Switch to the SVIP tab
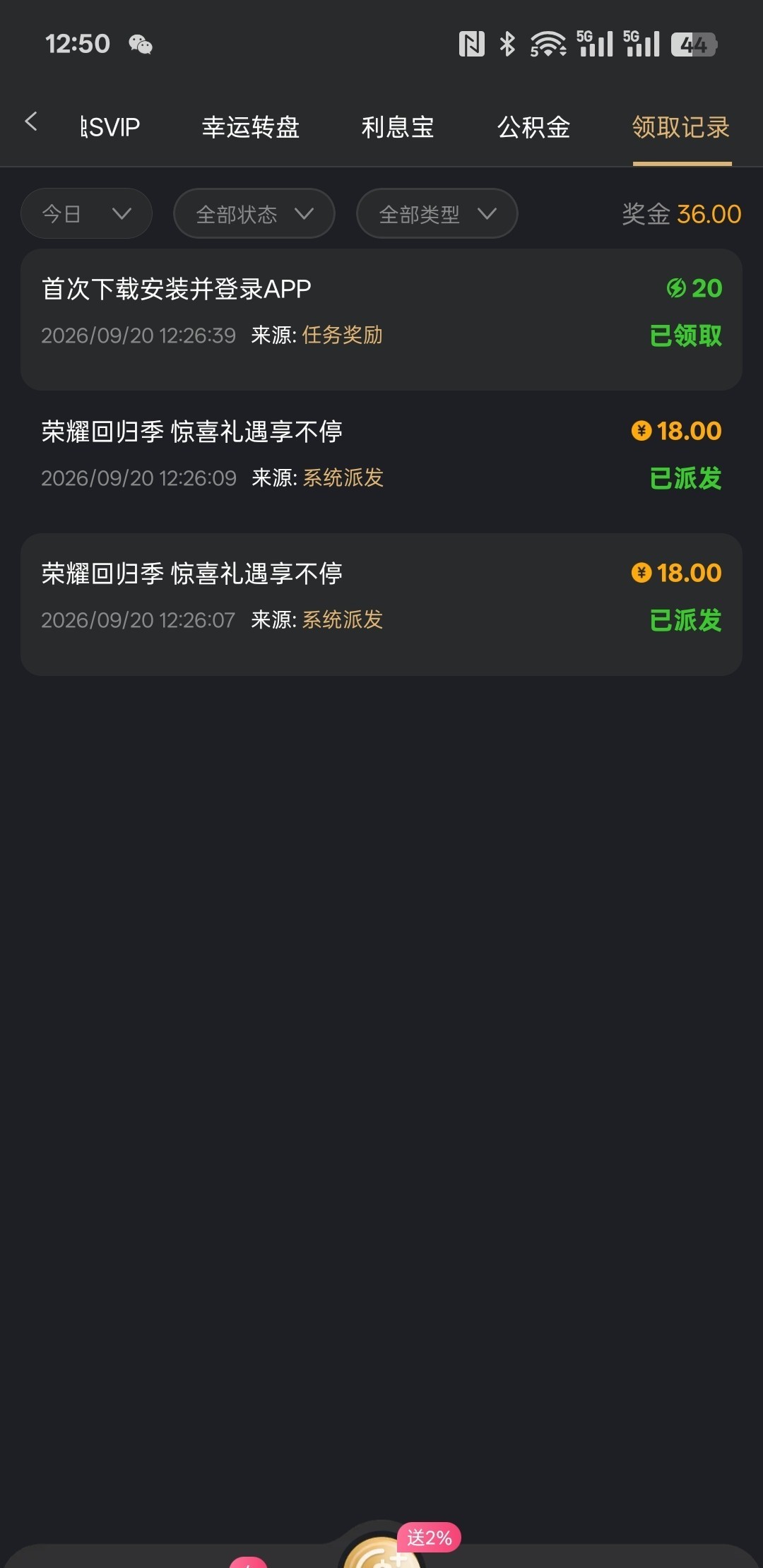763x1568 pixels. (x=111, y=127)
